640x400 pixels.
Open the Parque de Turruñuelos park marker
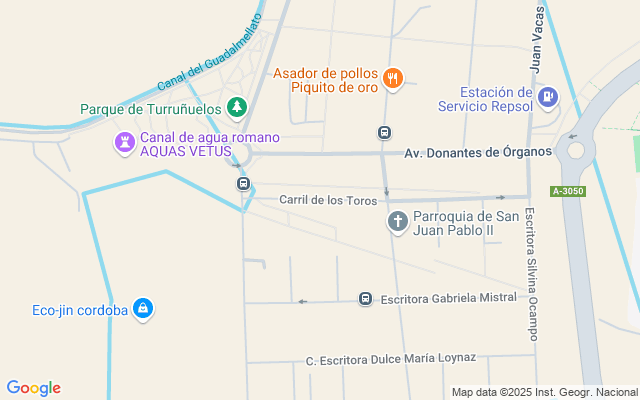coord(236,106)
